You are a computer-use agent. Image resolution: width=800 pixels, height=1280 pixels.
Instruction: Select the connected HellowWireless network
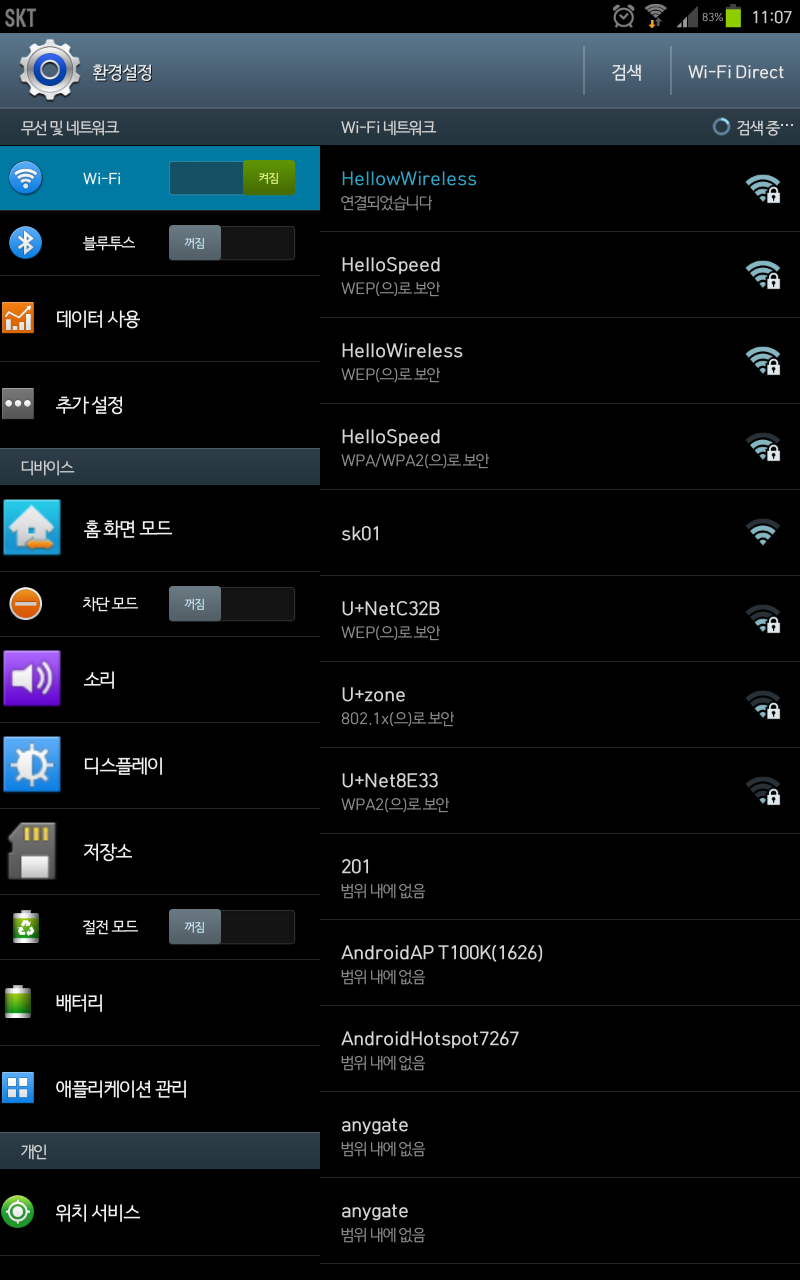540,189
